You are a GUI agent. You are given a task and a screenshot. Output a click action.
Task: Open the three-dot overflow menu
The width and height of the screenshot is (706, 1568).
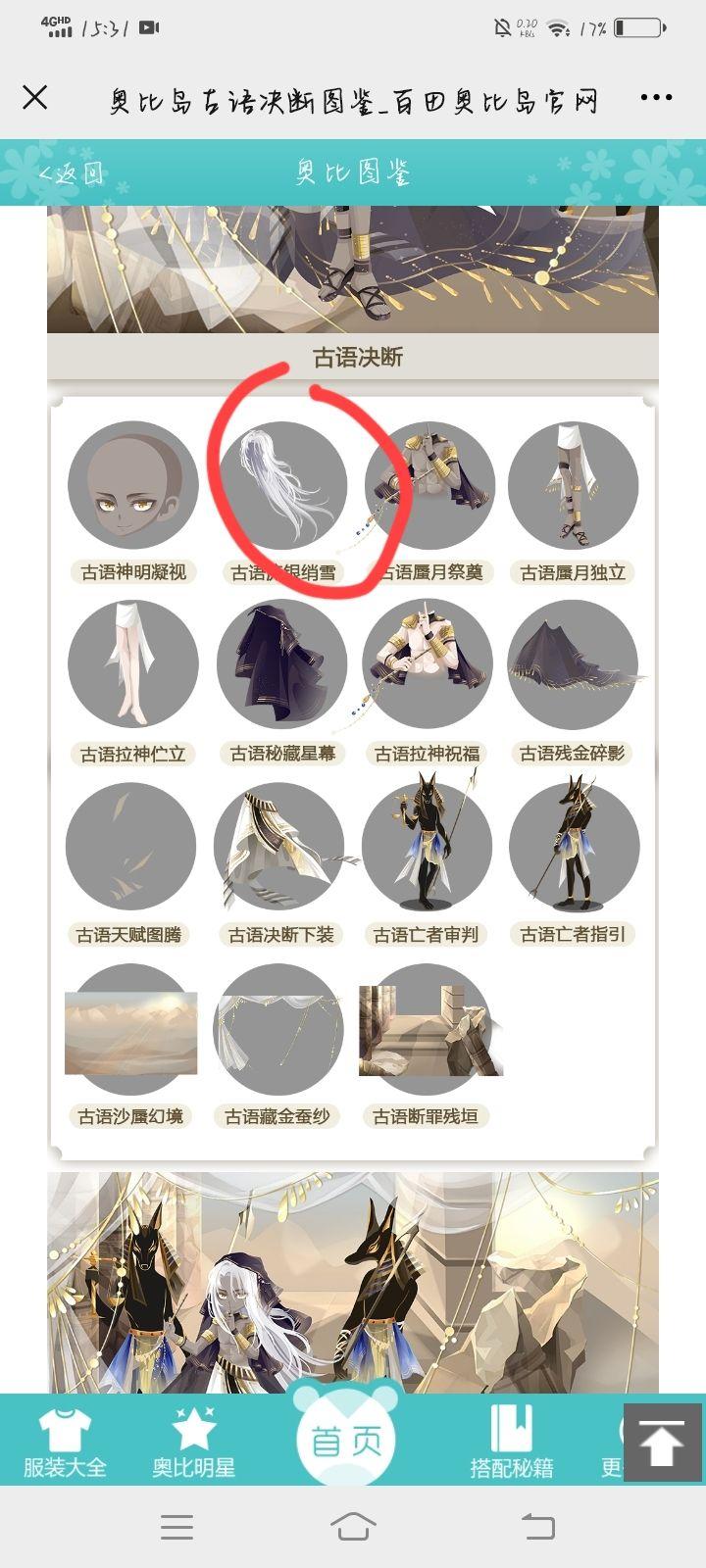pyautogui.click(x=656, y=97)
